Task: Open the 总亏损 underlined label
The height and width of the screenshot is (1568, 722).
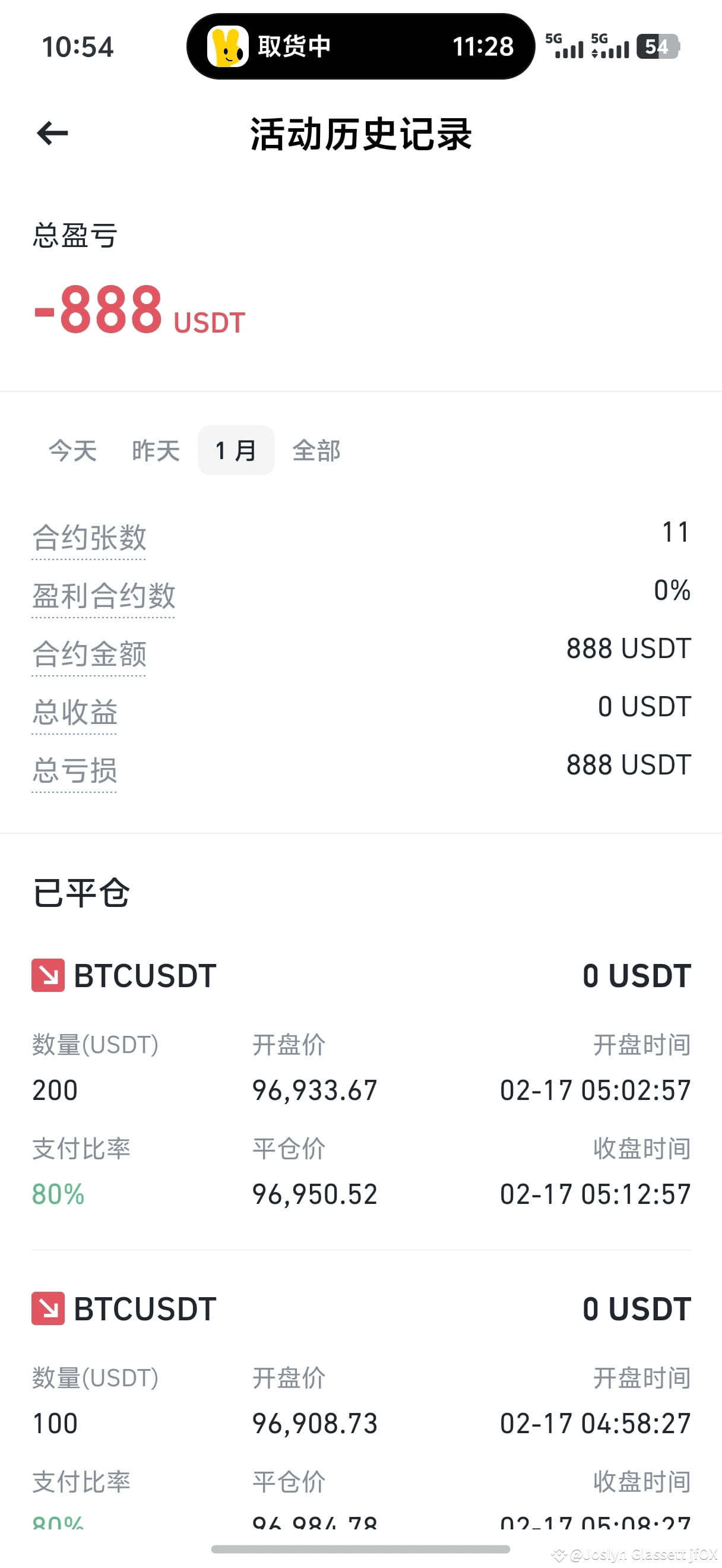Action: coord(74,770)
